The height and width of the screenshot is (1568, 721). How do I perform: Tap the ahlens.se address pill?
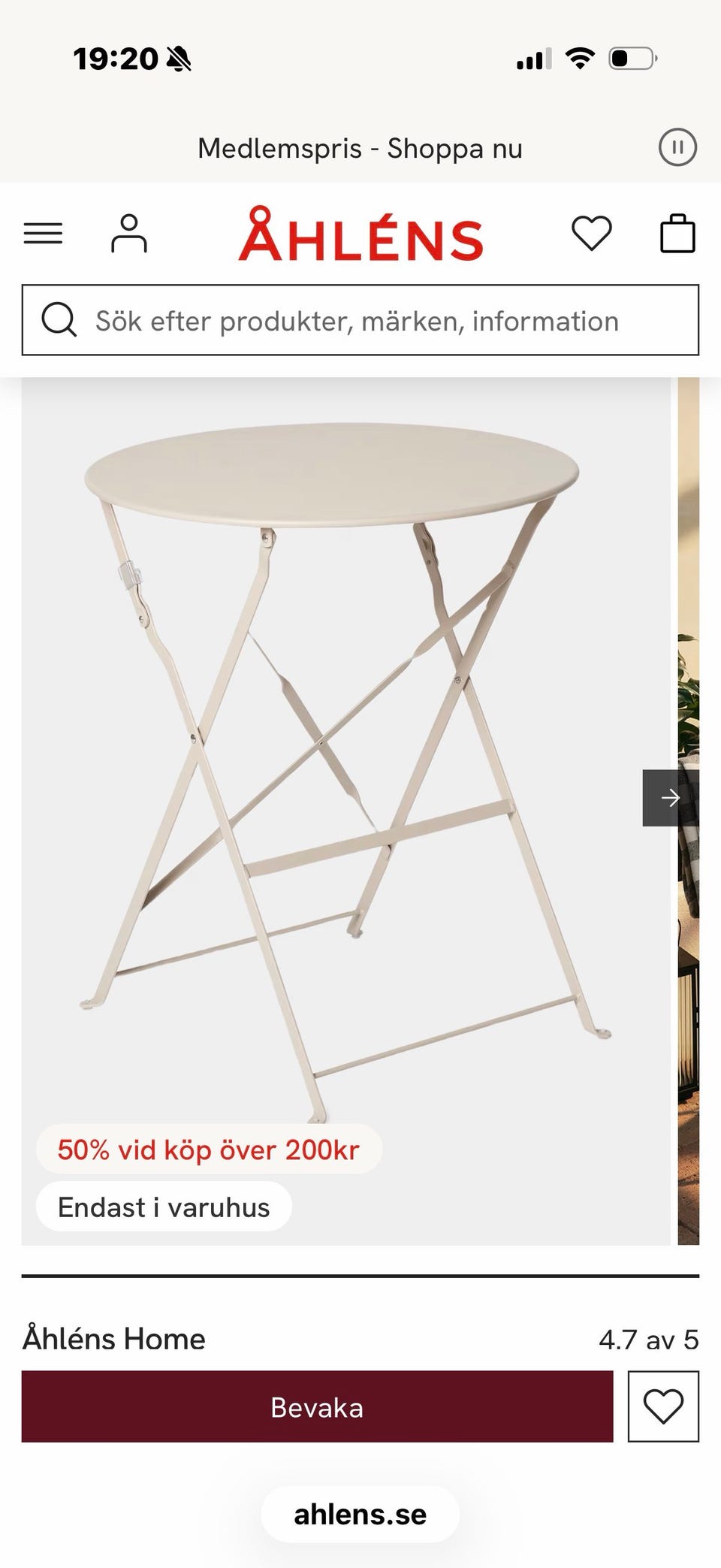tap(360, 1515)
